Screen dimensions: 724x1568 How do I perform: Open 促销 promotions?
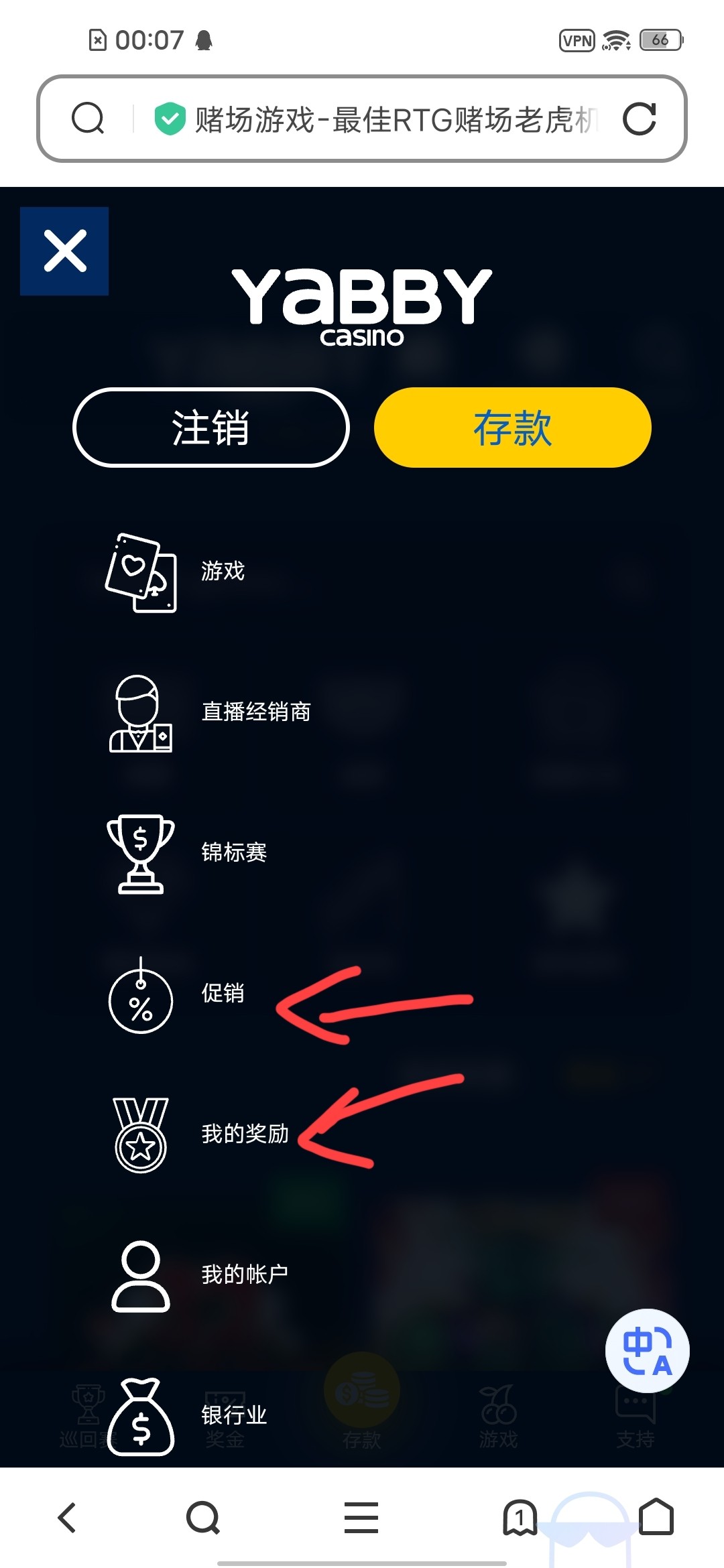[x=223, y=994]
